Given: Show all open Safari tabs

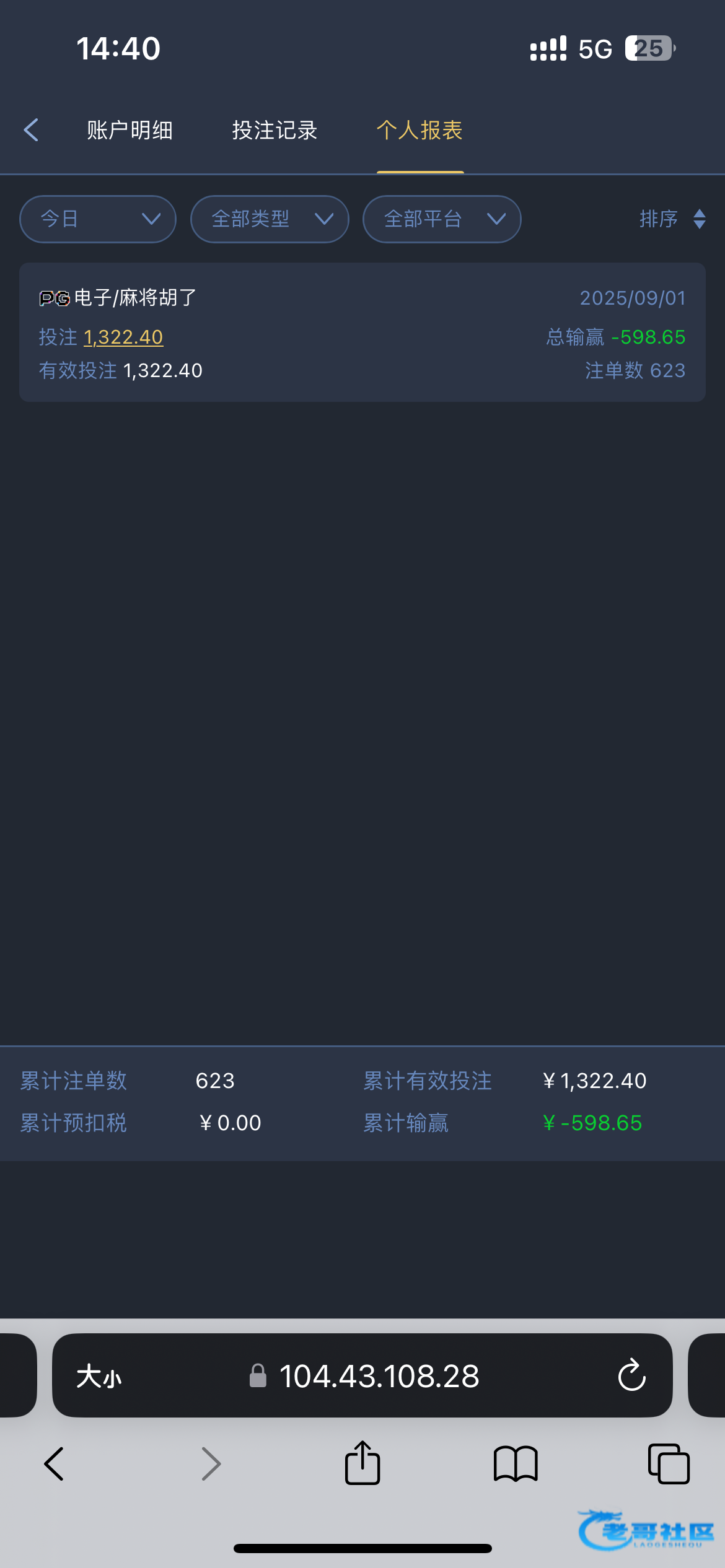Looking at the screenshot, I should [669, 1464].
